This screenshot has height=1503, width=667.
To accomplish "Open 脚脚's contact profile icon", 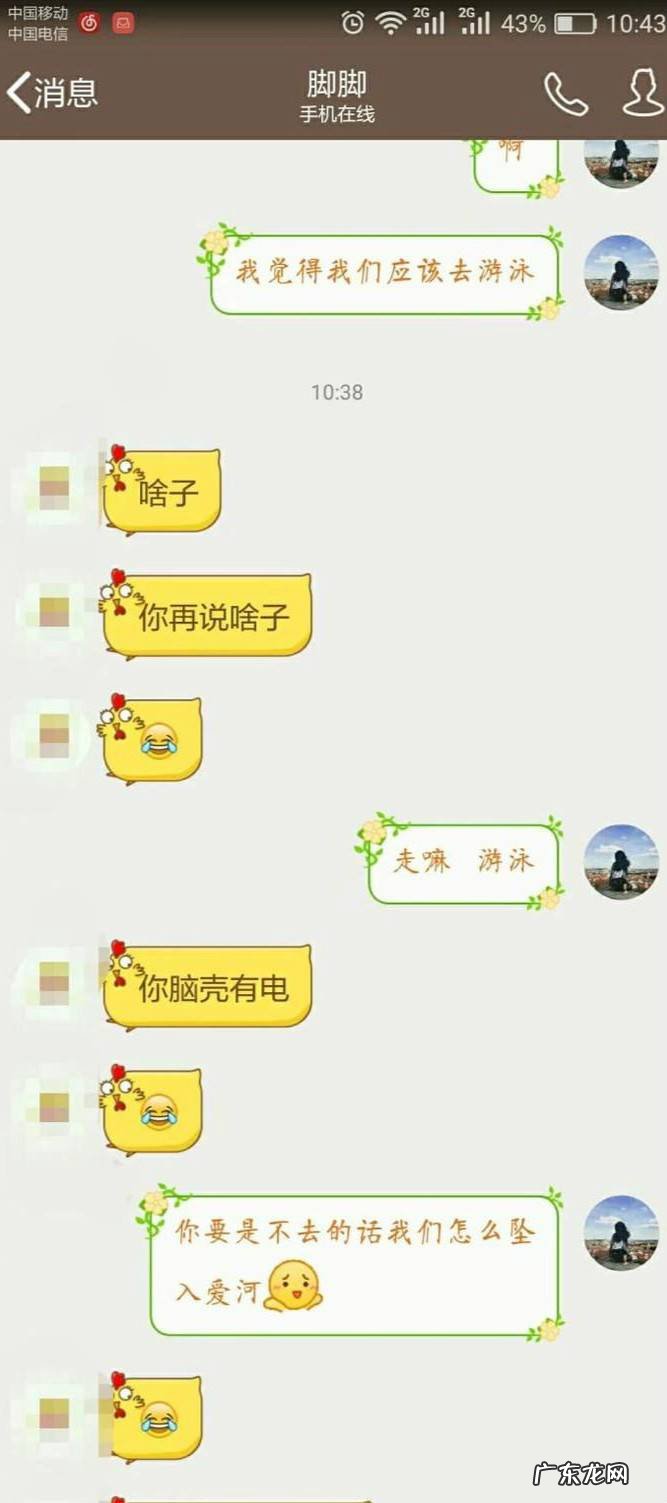I will click(x=642, y=94).
